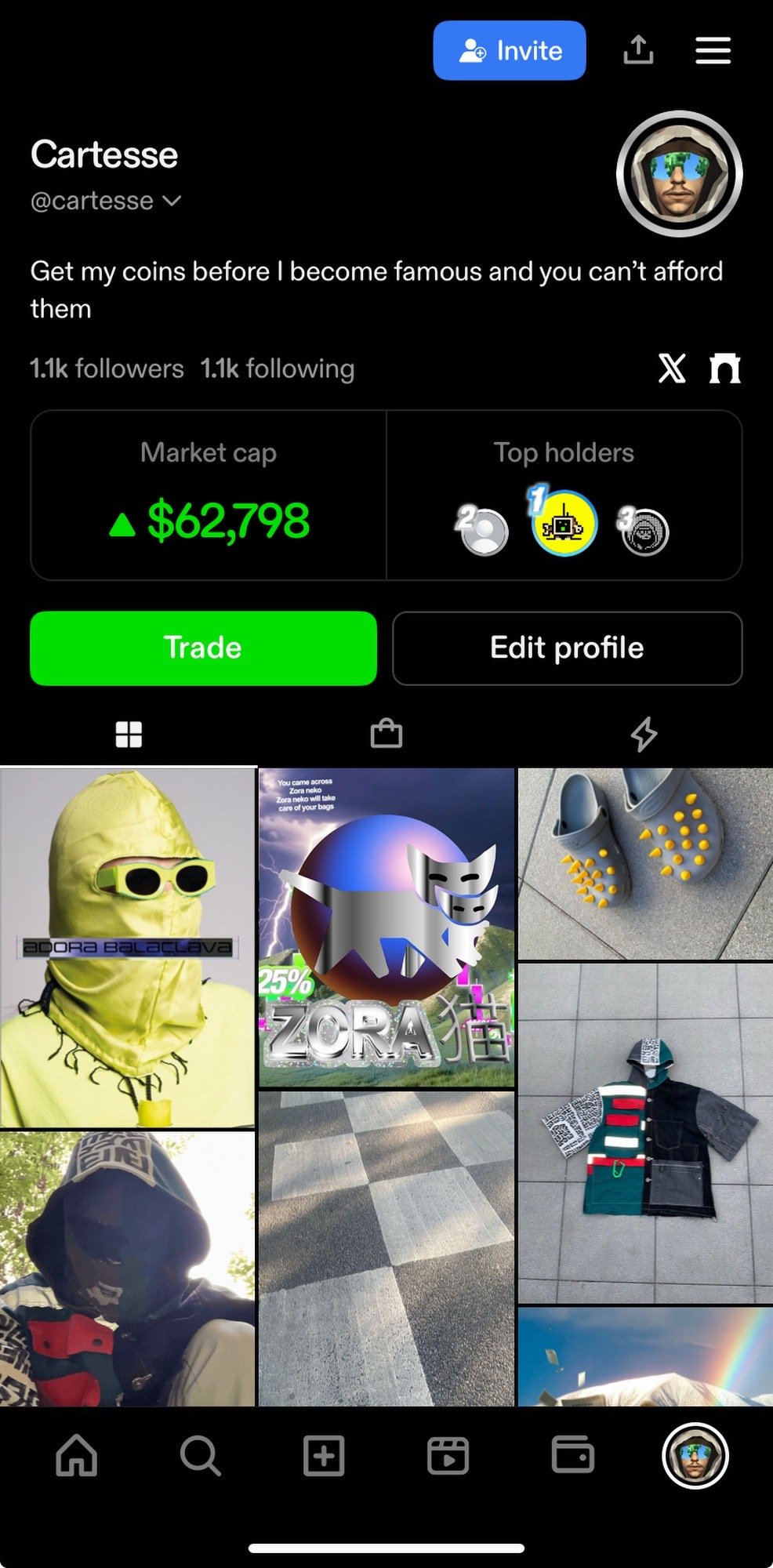Share this profile
This screenshot has width=773, height=1568.
(x=638, y=50)
